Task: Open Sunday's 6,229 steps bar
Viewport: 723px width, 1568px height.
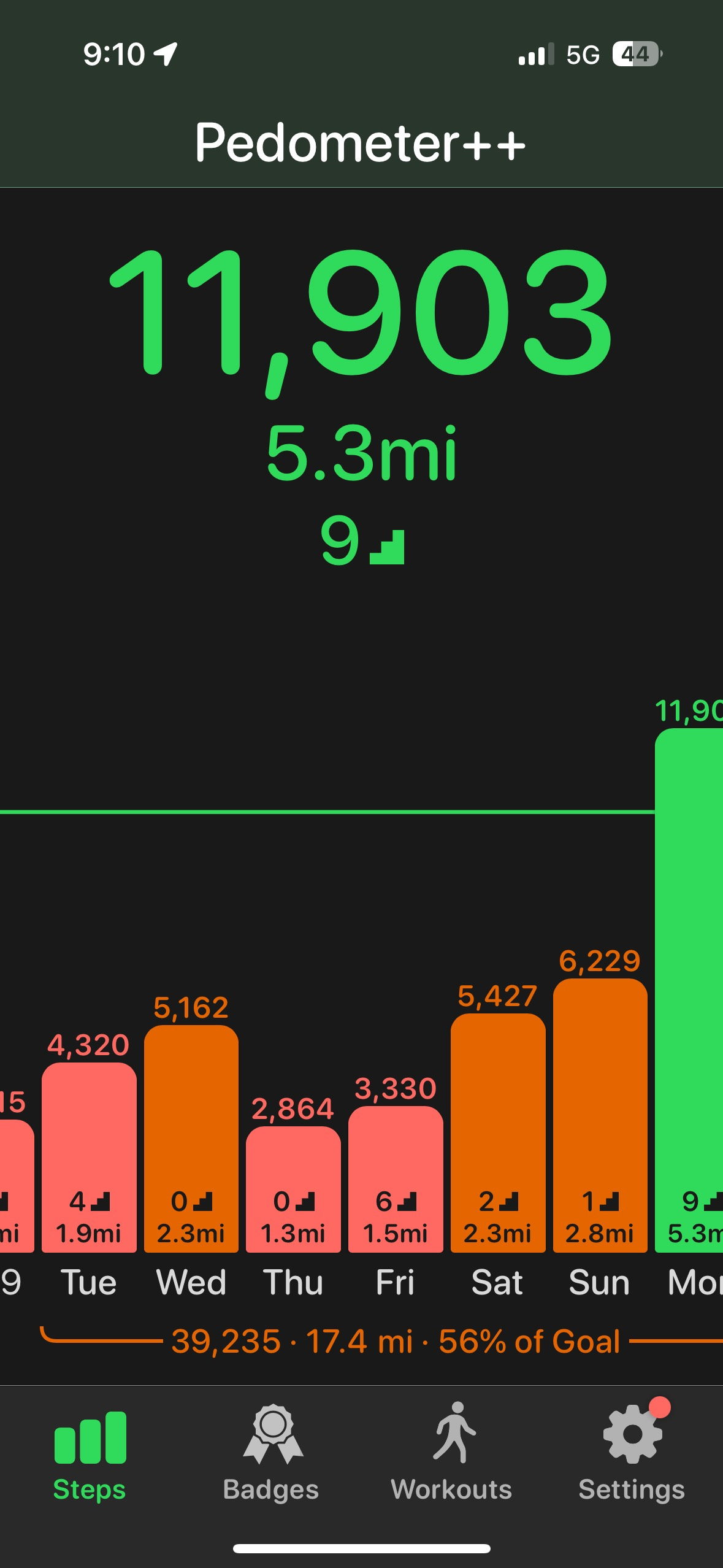Action: coord(600,1115)
